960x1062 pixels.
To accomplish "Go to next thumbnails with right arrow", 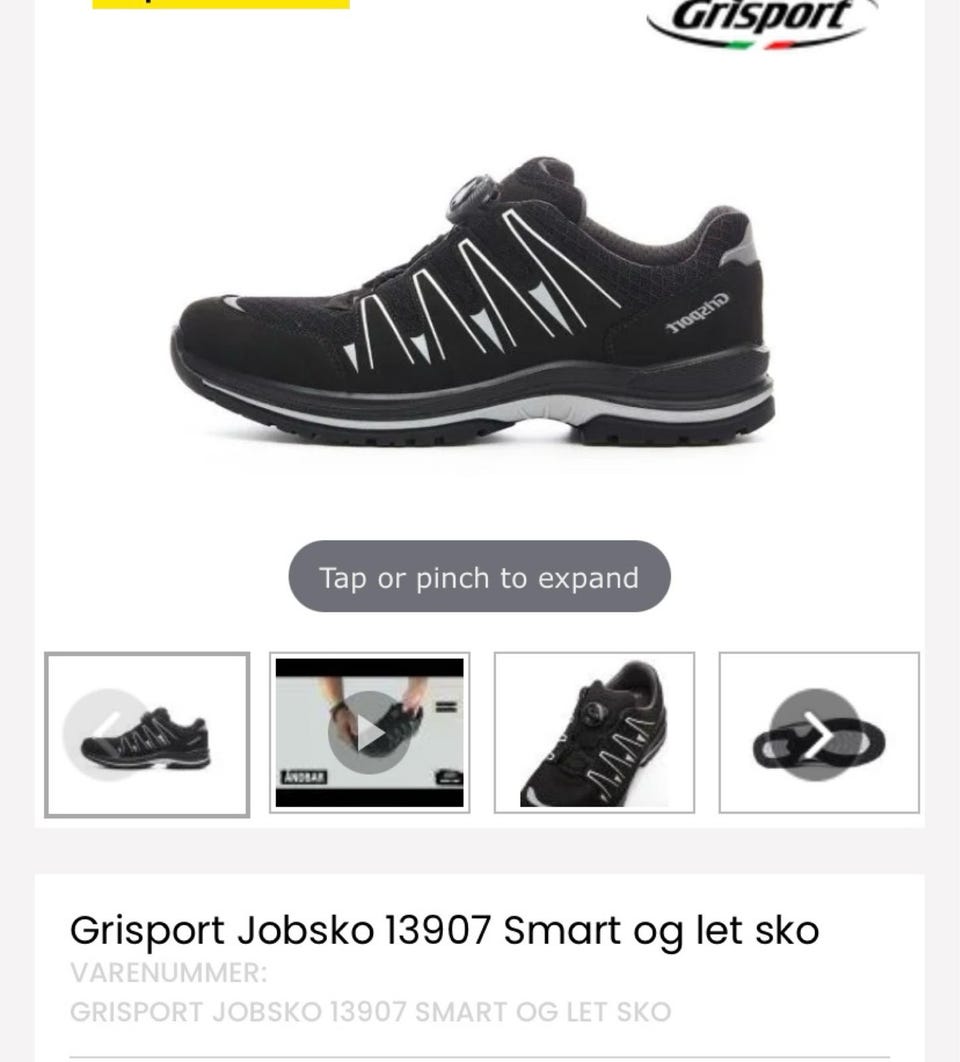I will point(816,735).
